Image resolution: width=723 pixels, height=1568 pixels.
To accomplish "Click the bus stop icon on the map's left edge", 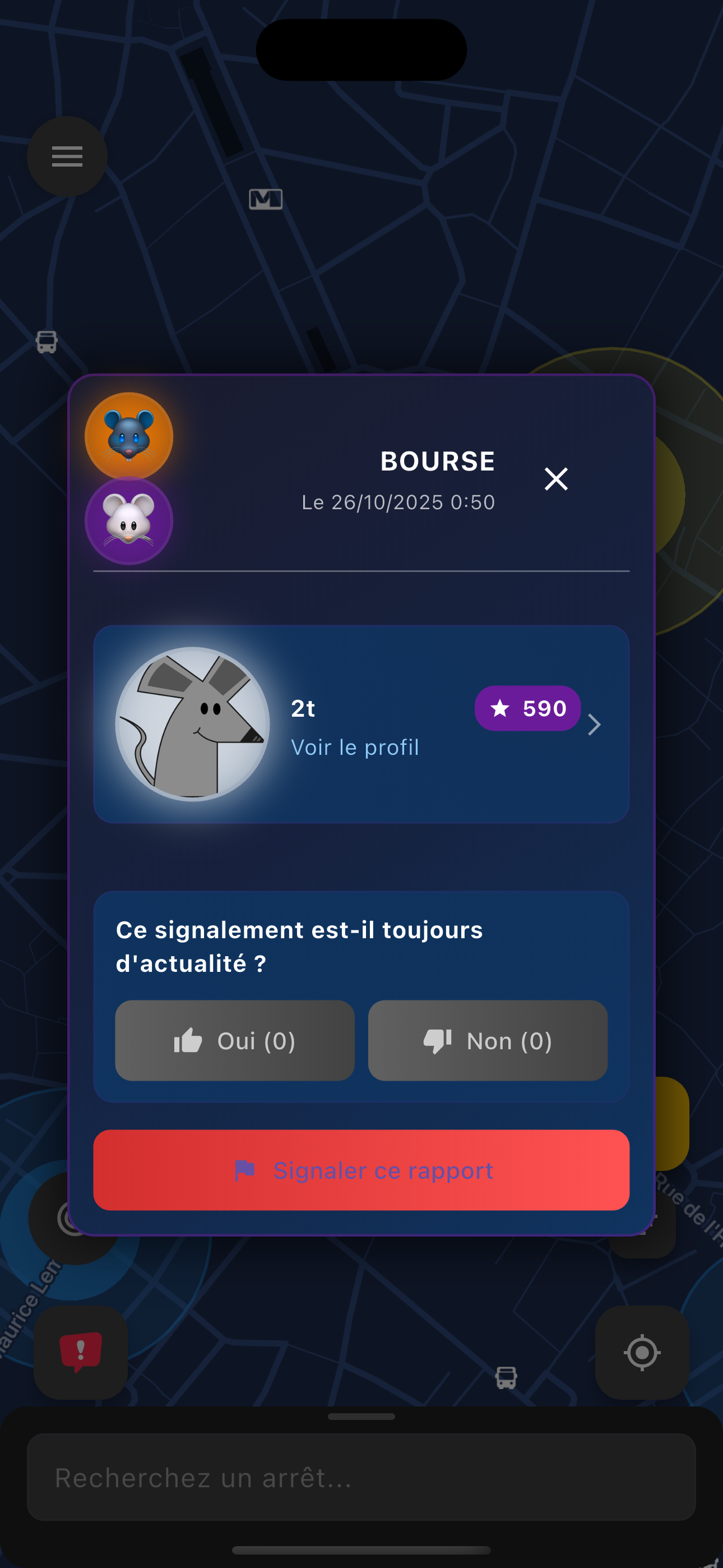I will pyautogui.click(x=47, y=342).
